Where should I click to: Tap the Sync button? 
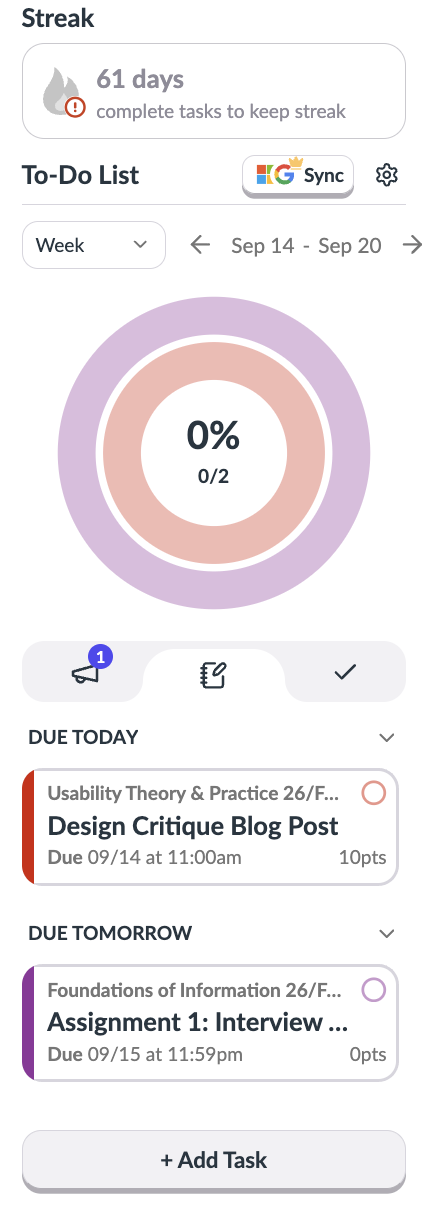(x=298, y=176)
